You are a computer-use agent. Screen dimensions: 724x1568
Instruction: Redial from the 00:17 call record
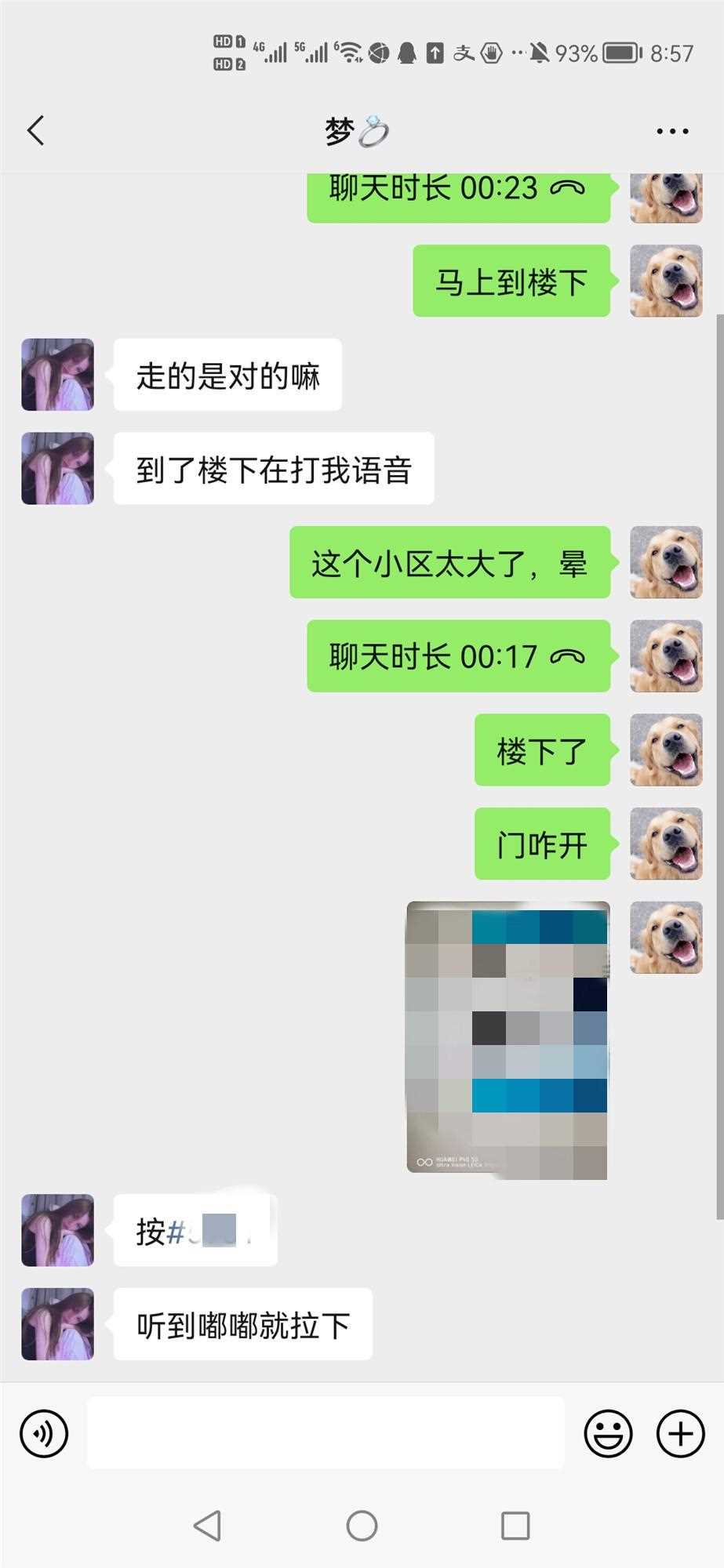click(458, 656)
